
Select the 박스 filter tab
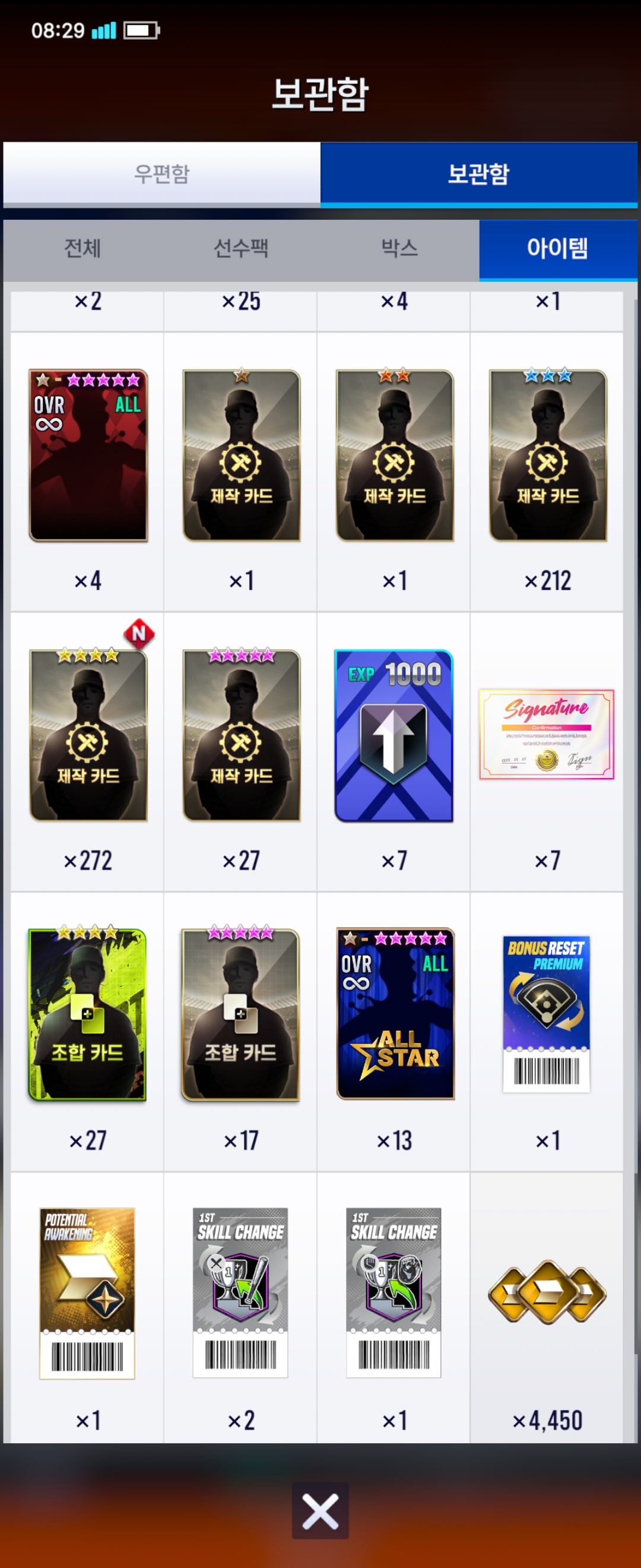point(399,248)
